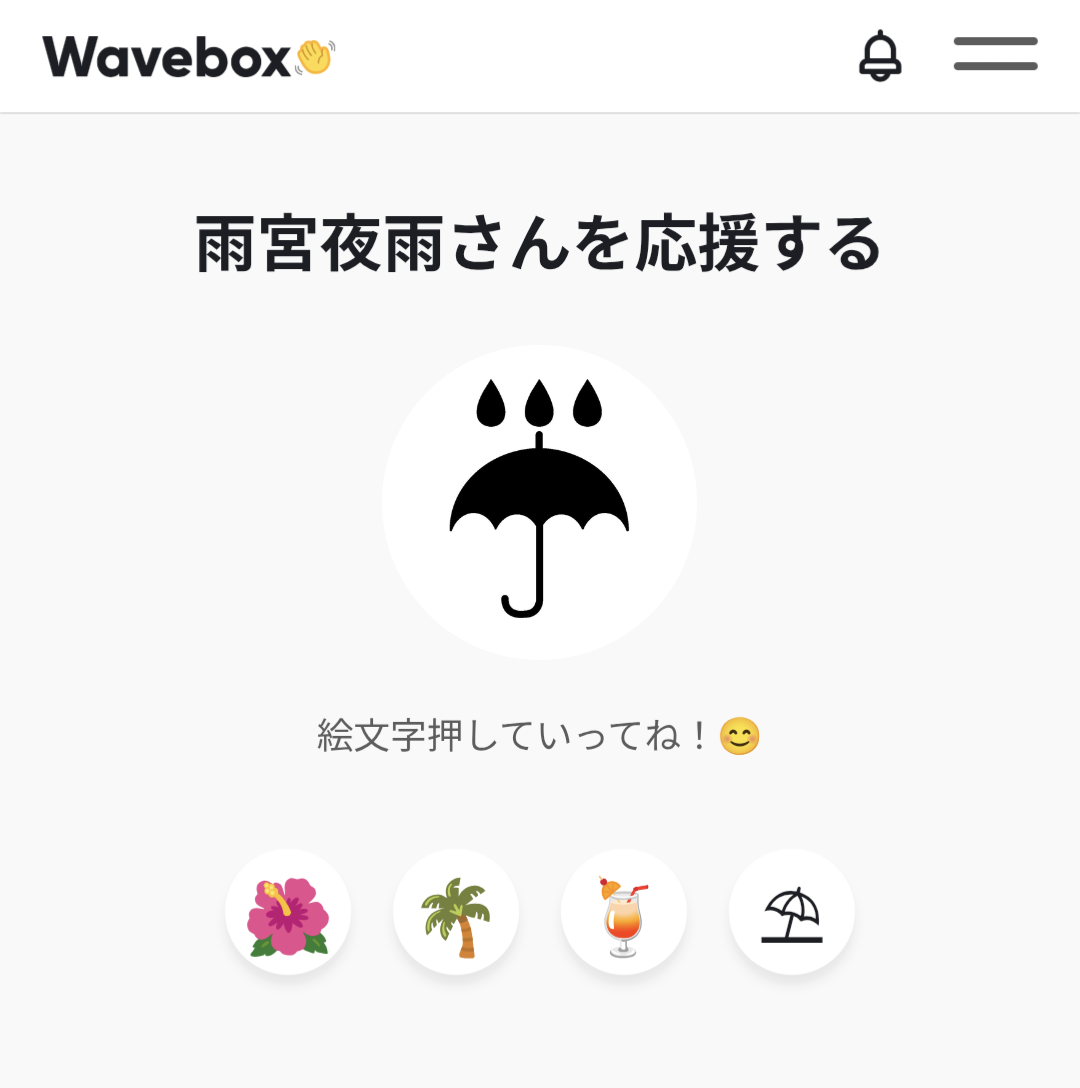Send the hibiscus flower emoji

pos(288,912)
